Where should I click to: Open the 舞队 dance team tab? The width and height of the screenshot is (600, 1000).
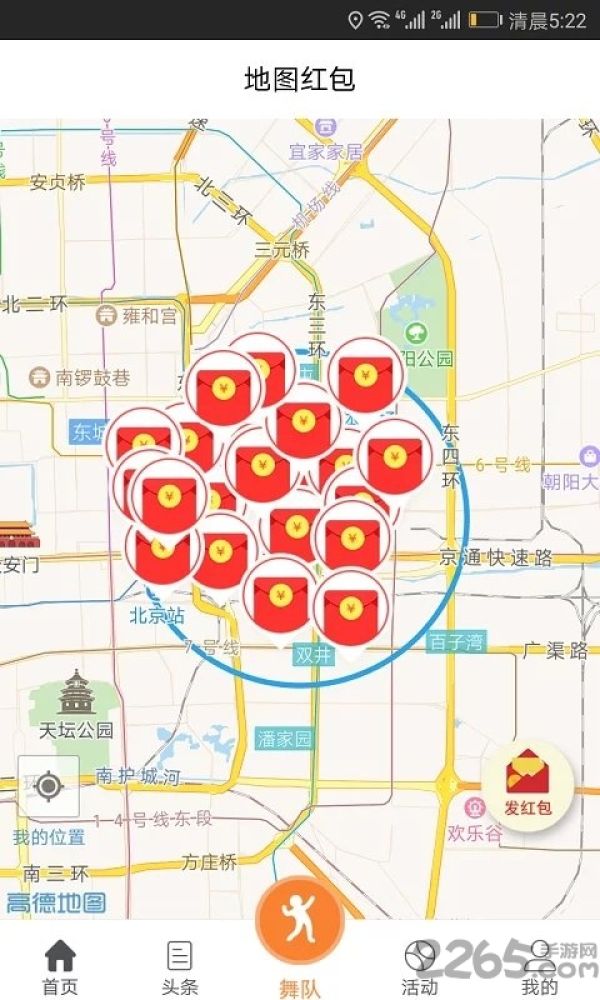299,940
